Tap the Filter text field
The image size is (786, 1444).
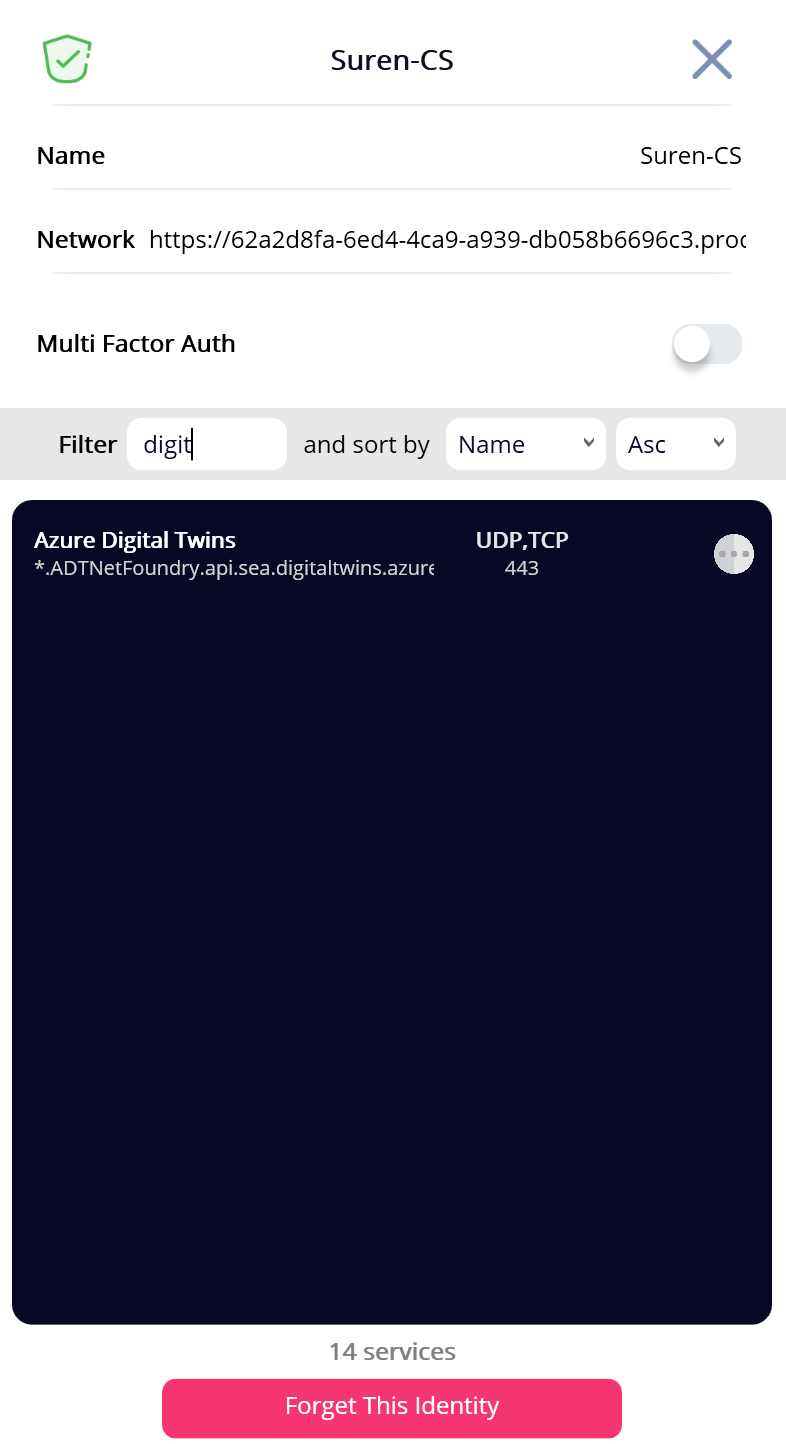(207, 445)
